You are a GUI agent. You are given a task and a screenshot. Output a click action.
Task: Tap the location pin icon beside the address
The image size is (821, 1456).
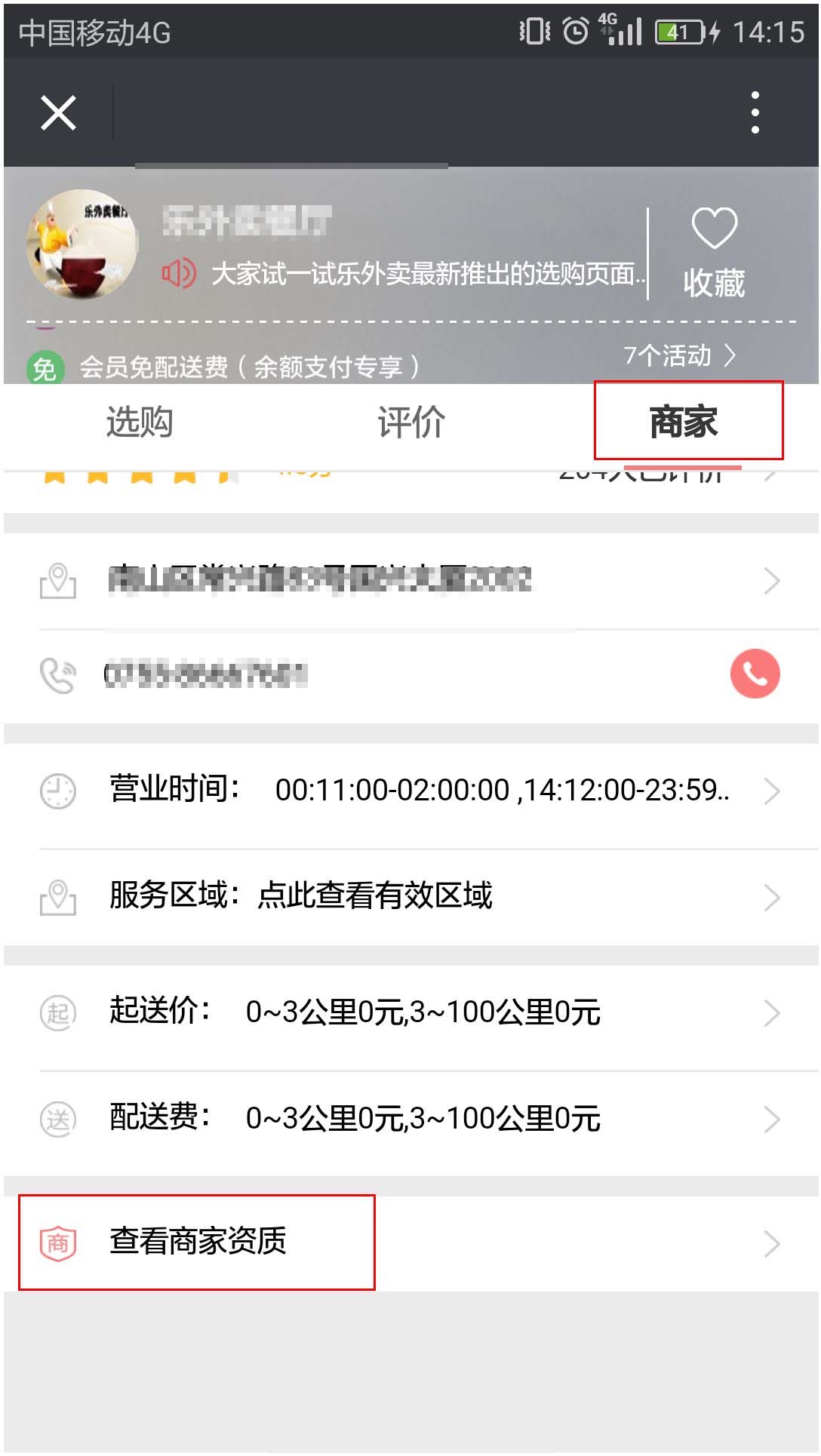(x=57, y=581)
